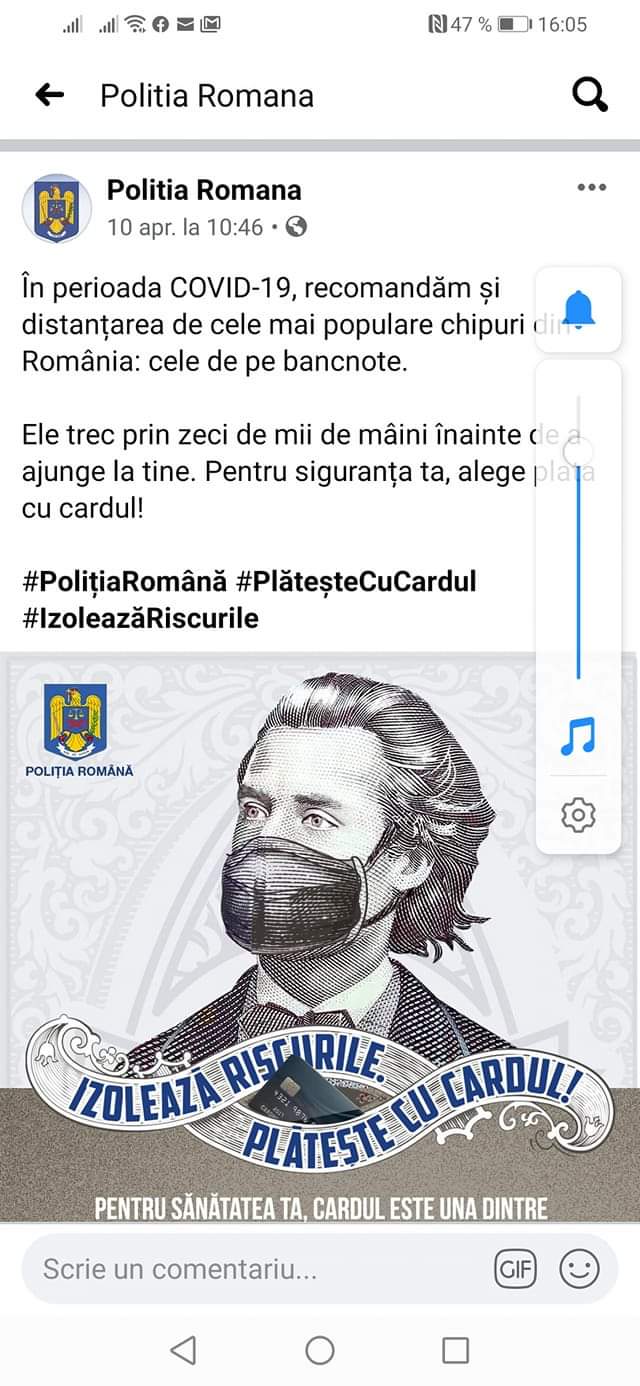The width and height of the screenshot is (640, 1386).
Task: Open the Politia Romana profile picture
Action: pos(56,208)
